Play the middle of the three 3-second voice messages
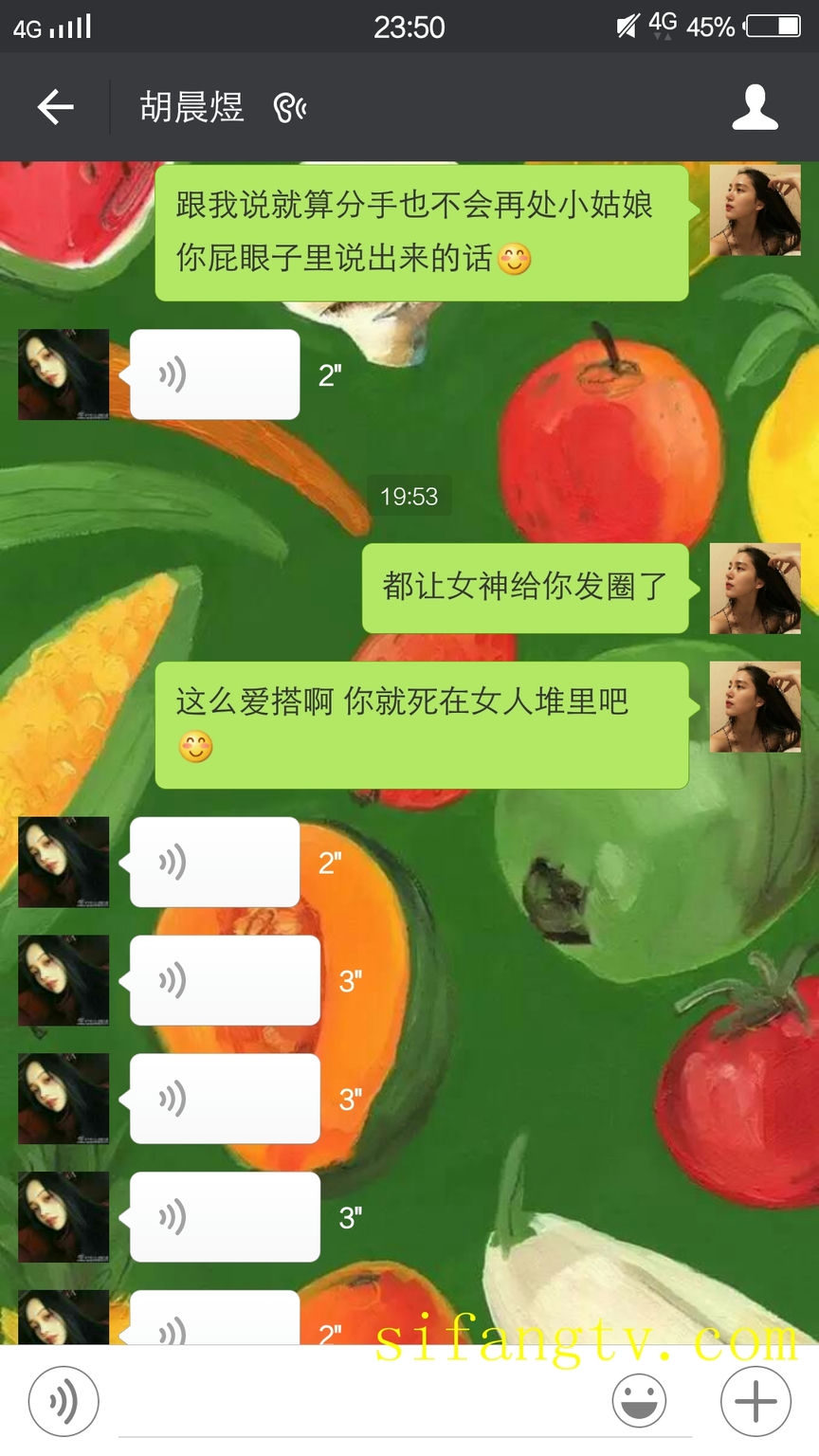819x1456 pixels. coord(225,1099)
